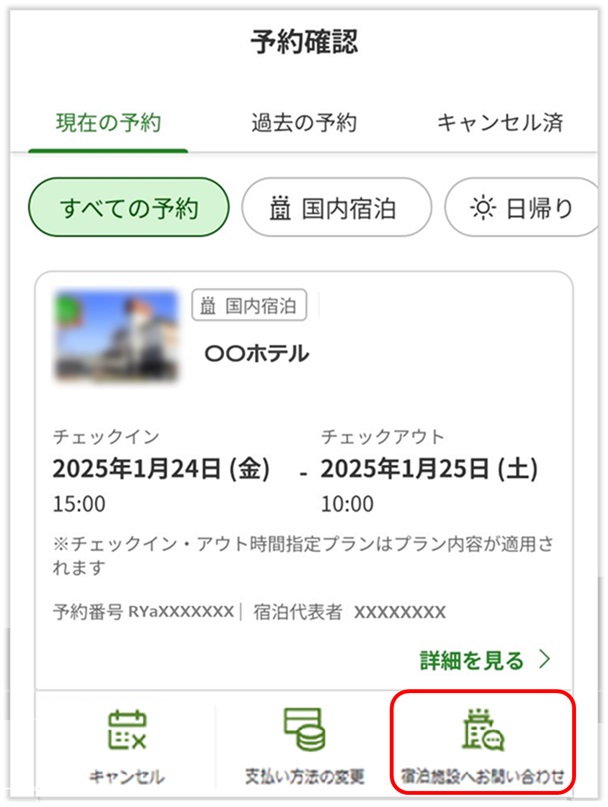Tap キャンセル to cancel the reservation

tap(126, 747)
